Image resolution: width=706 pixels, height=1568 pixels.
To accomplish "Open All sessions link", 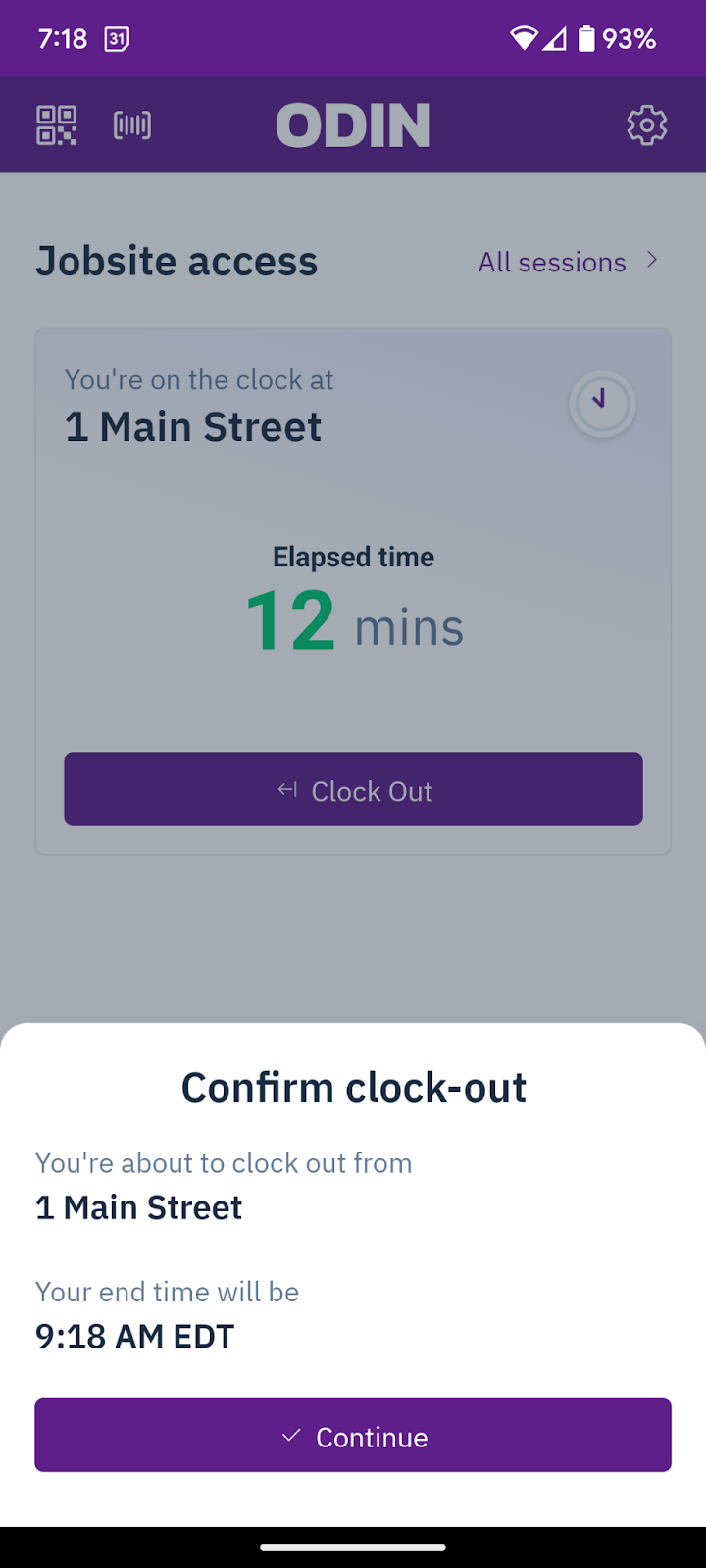I will (551, 262).
